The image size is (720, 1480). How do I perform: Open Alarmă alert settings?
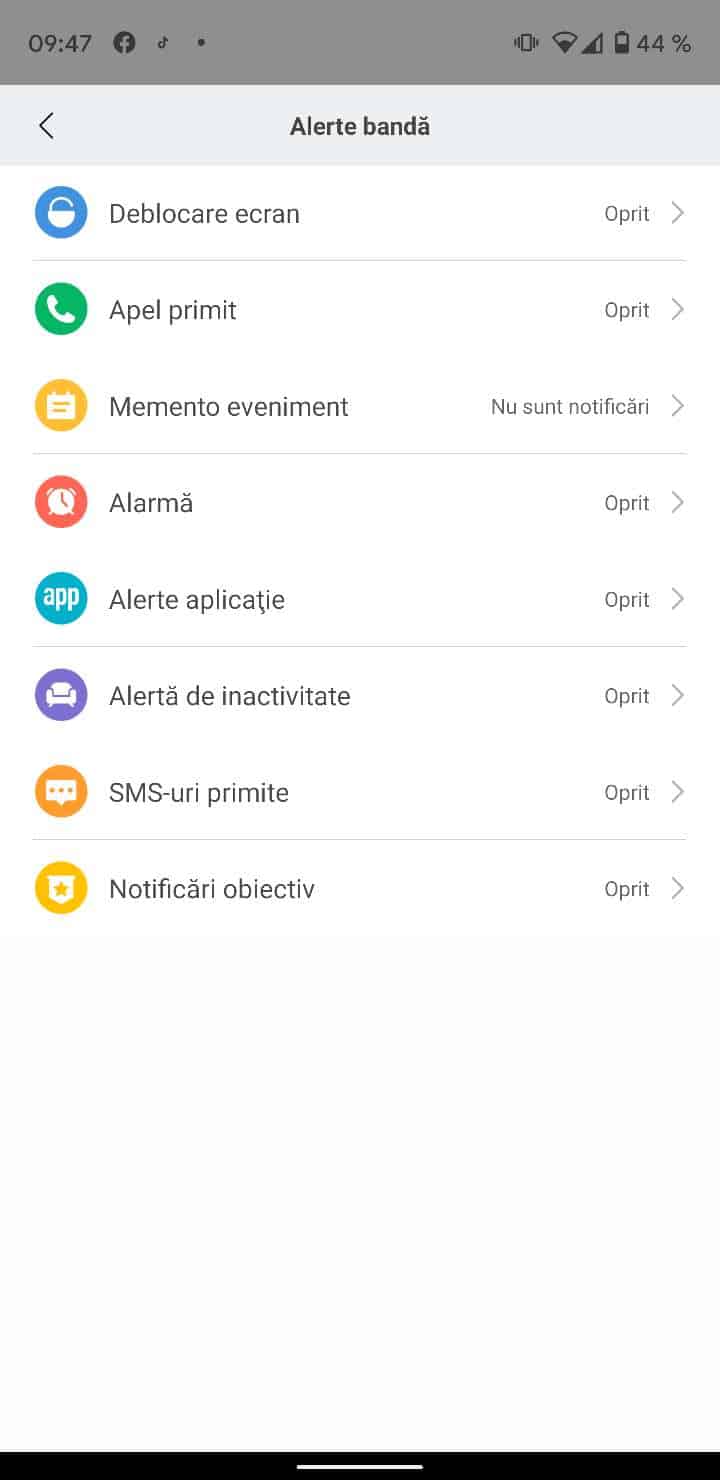point(360,503)
